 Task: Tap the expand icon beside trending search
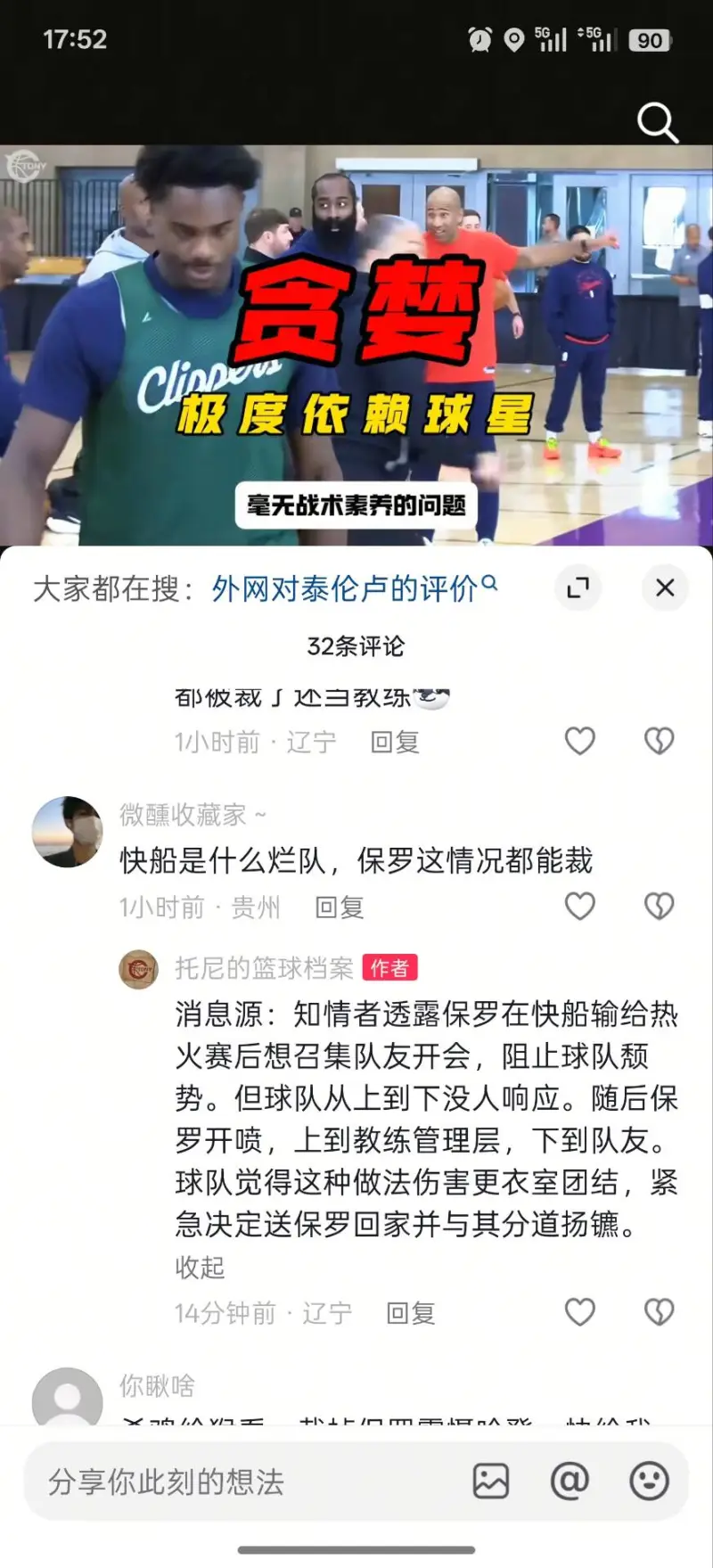(579, 587)
